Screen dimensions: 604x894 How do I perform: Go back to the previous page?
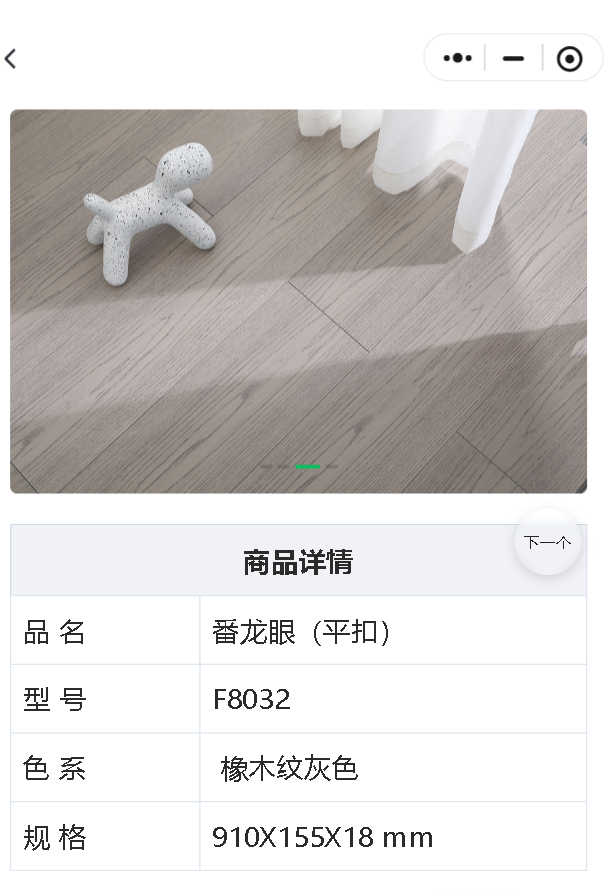pyautogui.click(x=11, y=59)
